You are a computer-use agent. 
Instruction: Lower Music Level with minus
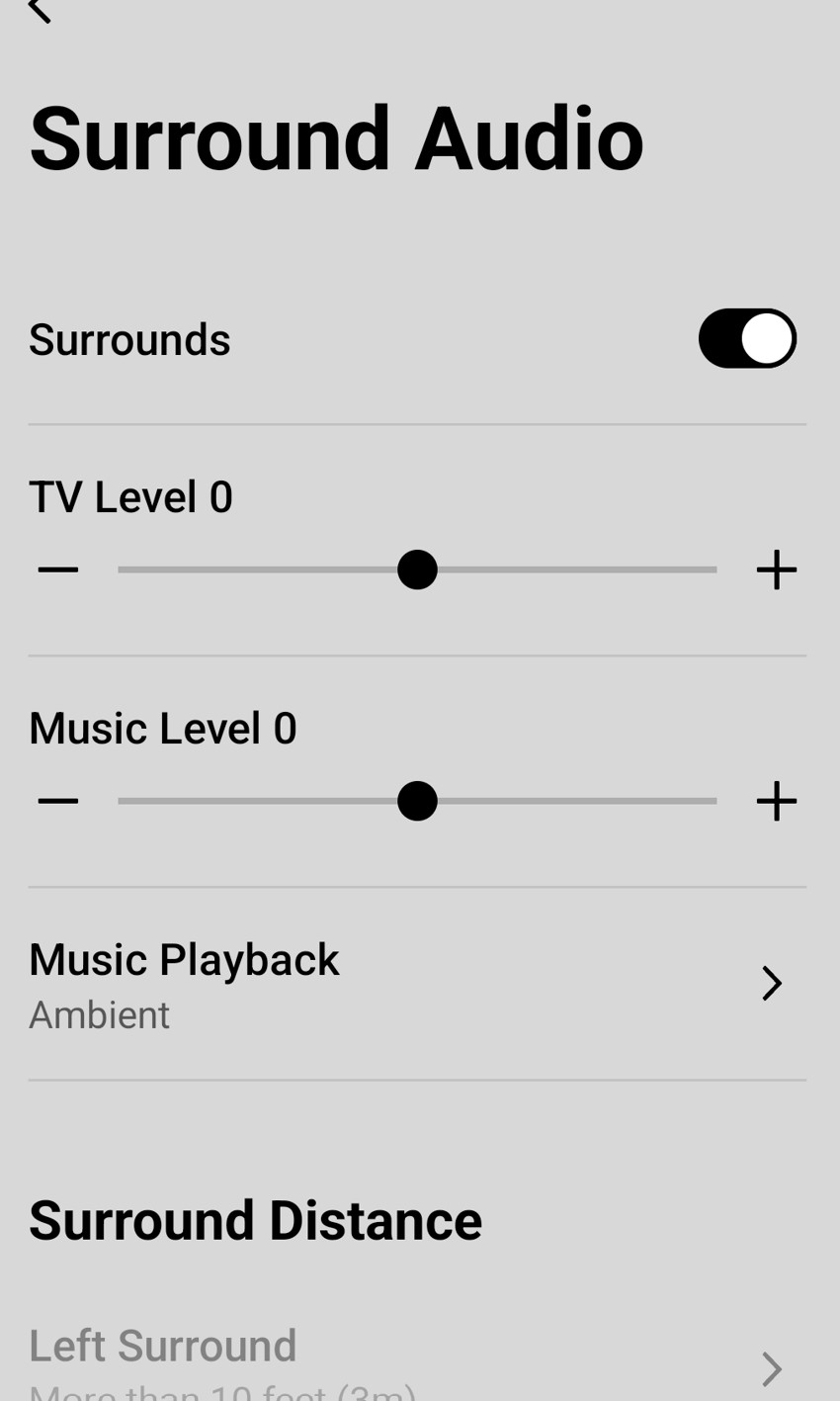pos(58,801)
